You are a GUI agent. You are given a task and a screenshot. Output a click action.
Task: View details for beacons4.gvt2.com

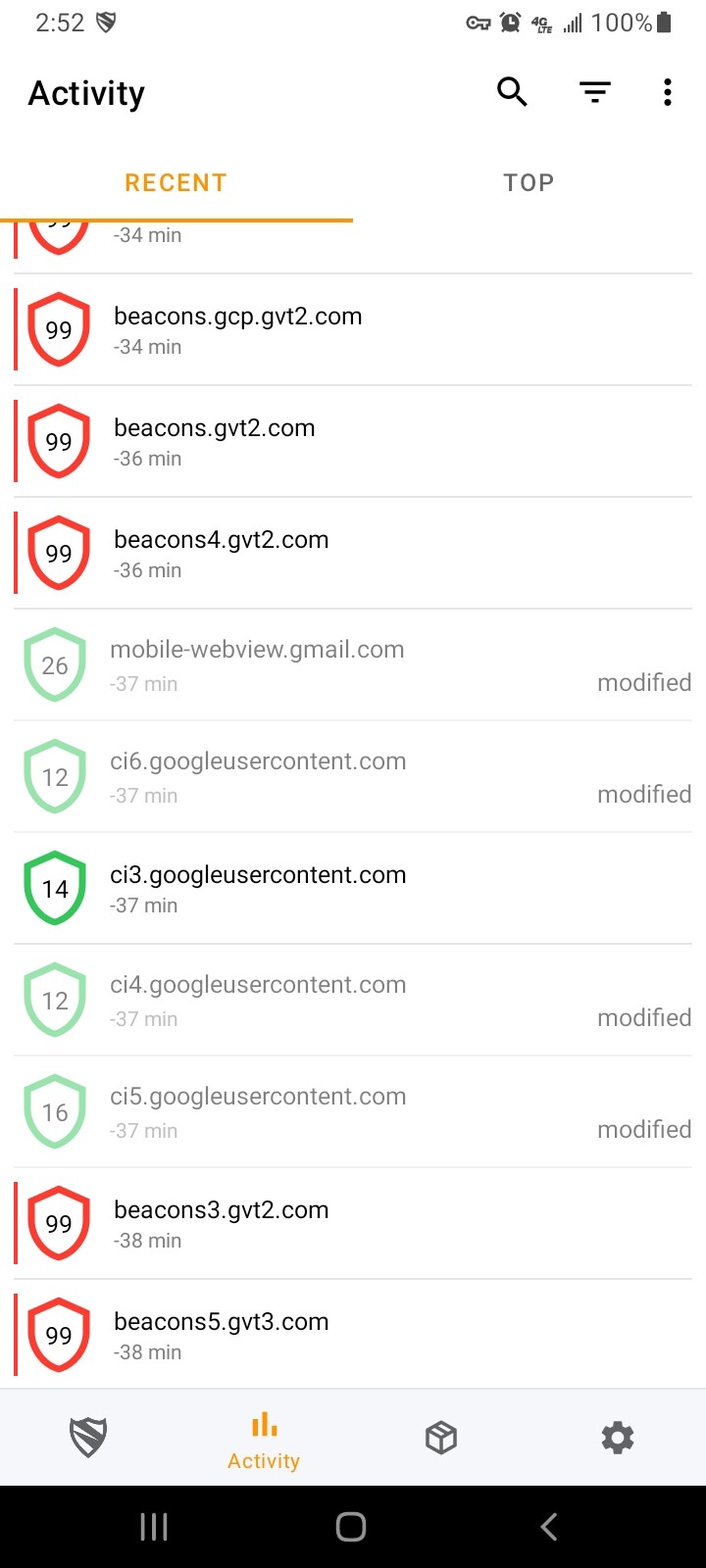[x=353, y=554]
